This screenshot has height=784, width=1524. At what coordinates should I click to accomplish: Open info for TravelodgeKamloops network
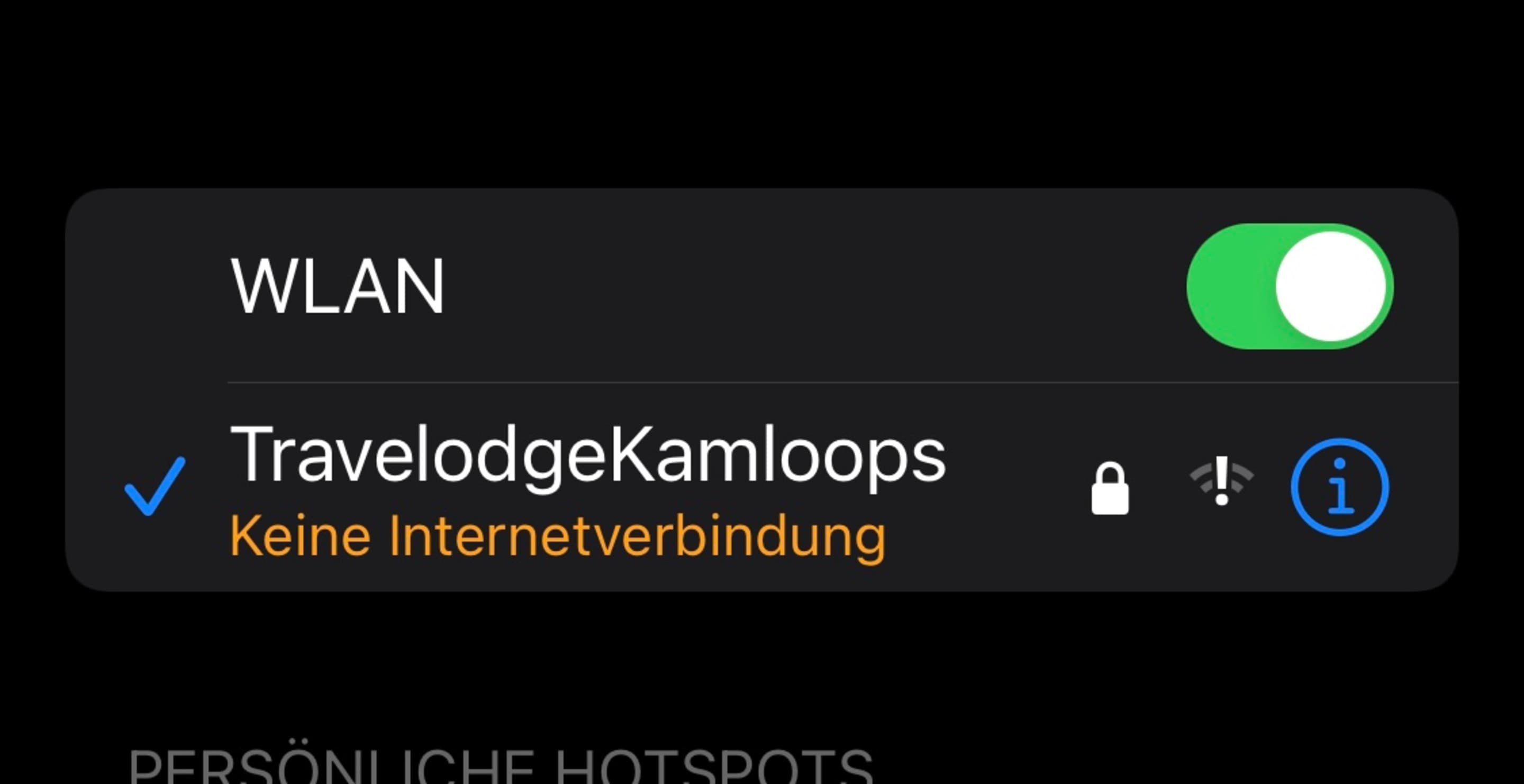[x=1339, y=487]
